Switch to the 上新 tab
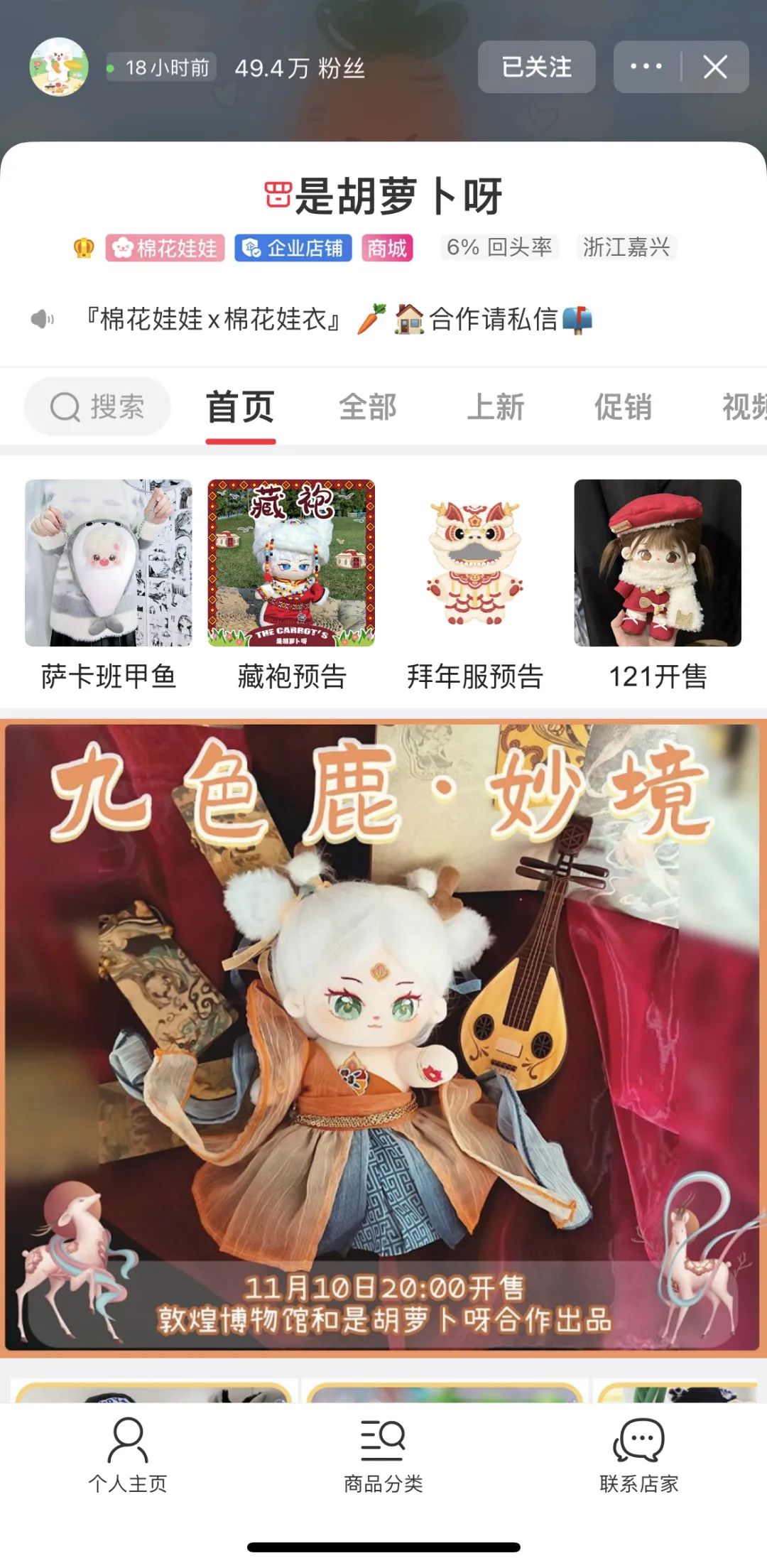This screenshot has width=767, height=1568. click(496, 407)
